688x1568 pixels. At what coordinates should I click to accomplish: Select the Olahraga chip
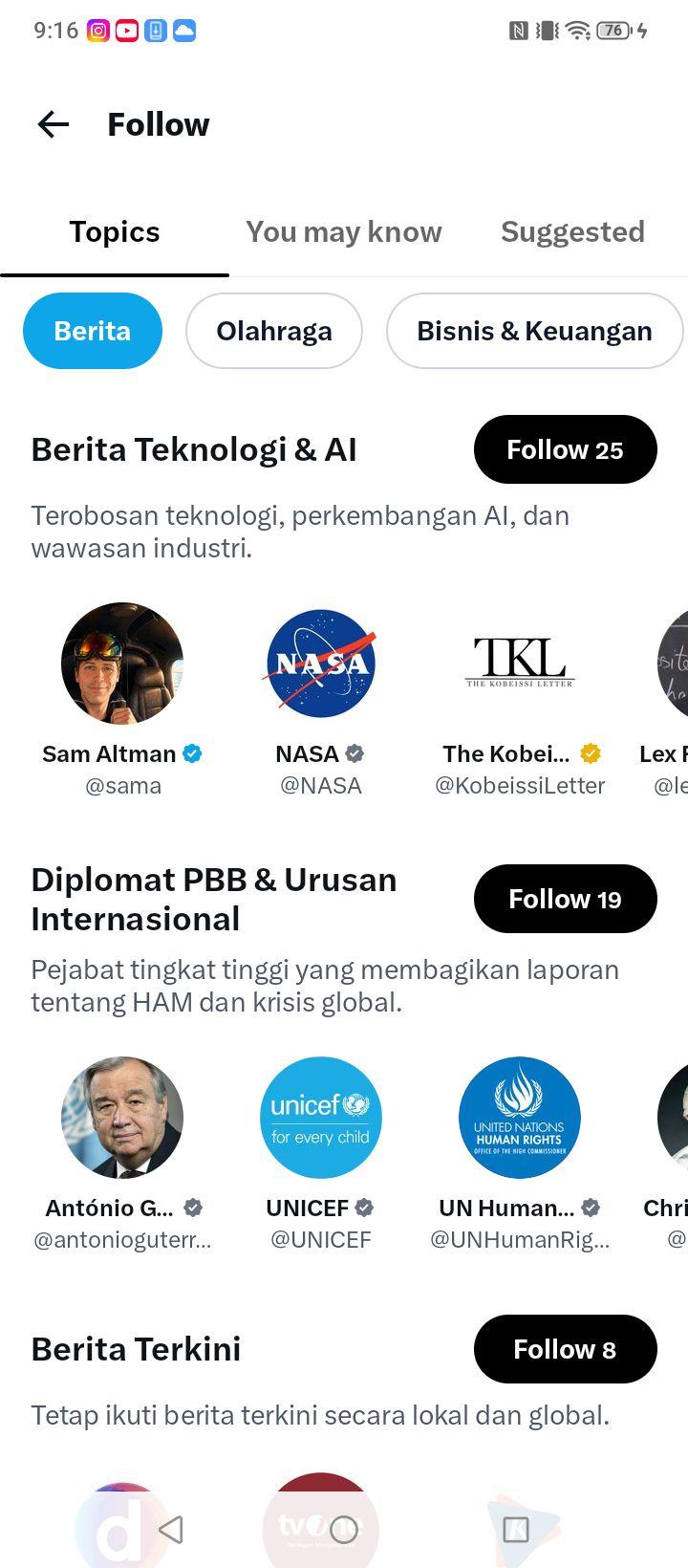[274, 331]
